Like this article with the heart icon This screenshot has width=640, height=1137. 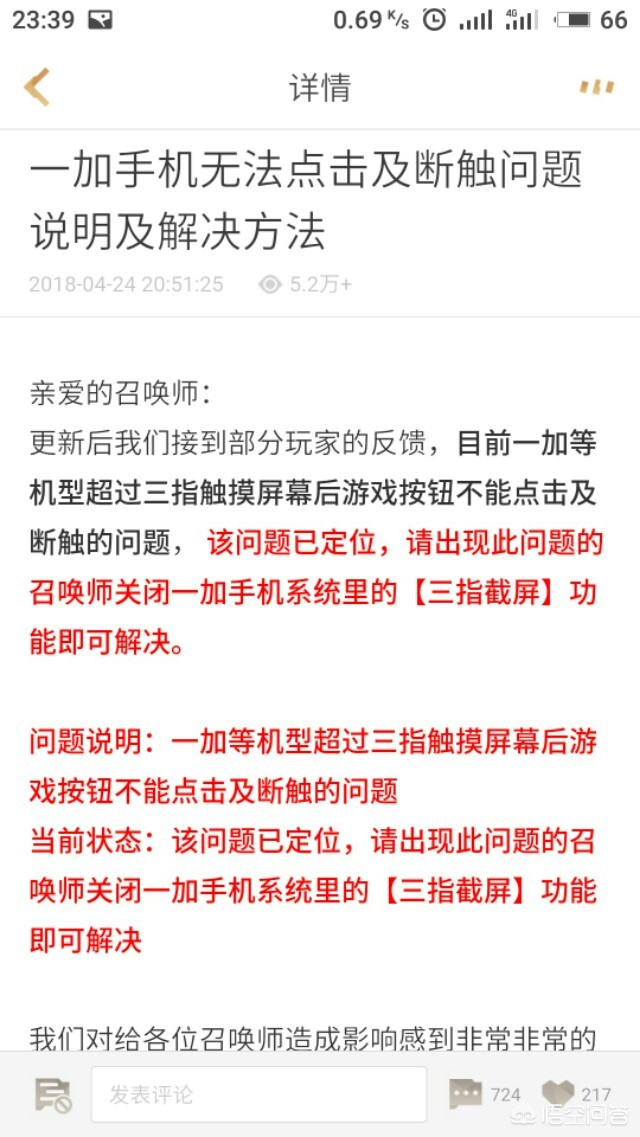(x=558, y=1094)
